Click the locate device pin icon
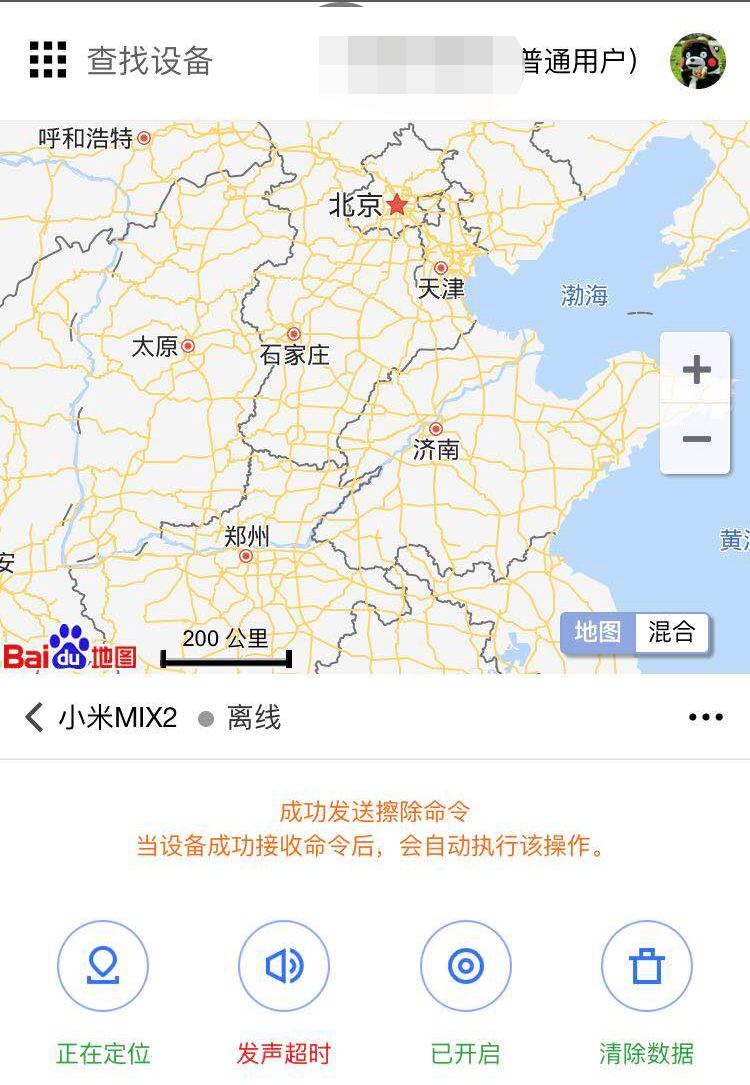750x1085 pixels. pos(103,966)
